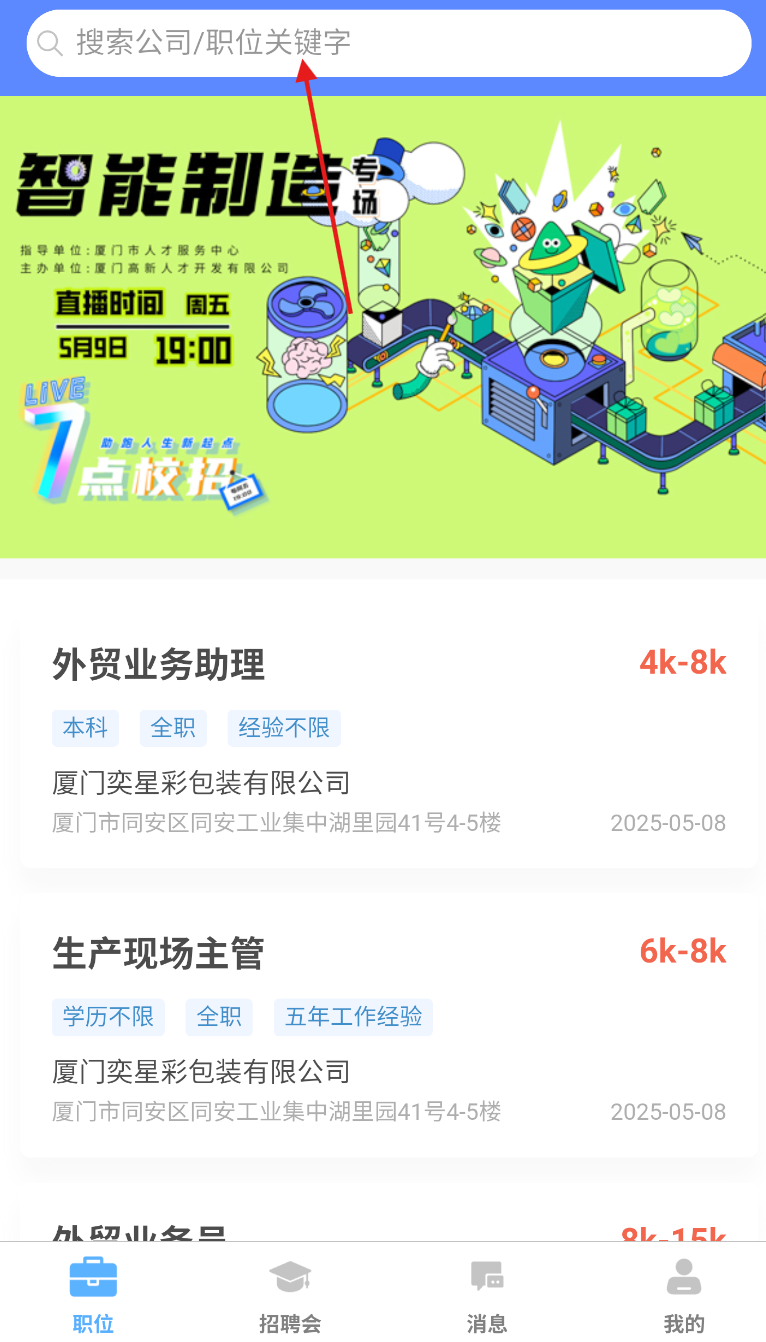The width and height of the screenshot is (766, 1342).
Task: Switch to the 招聘会 tab
Action: (290, 1295)
